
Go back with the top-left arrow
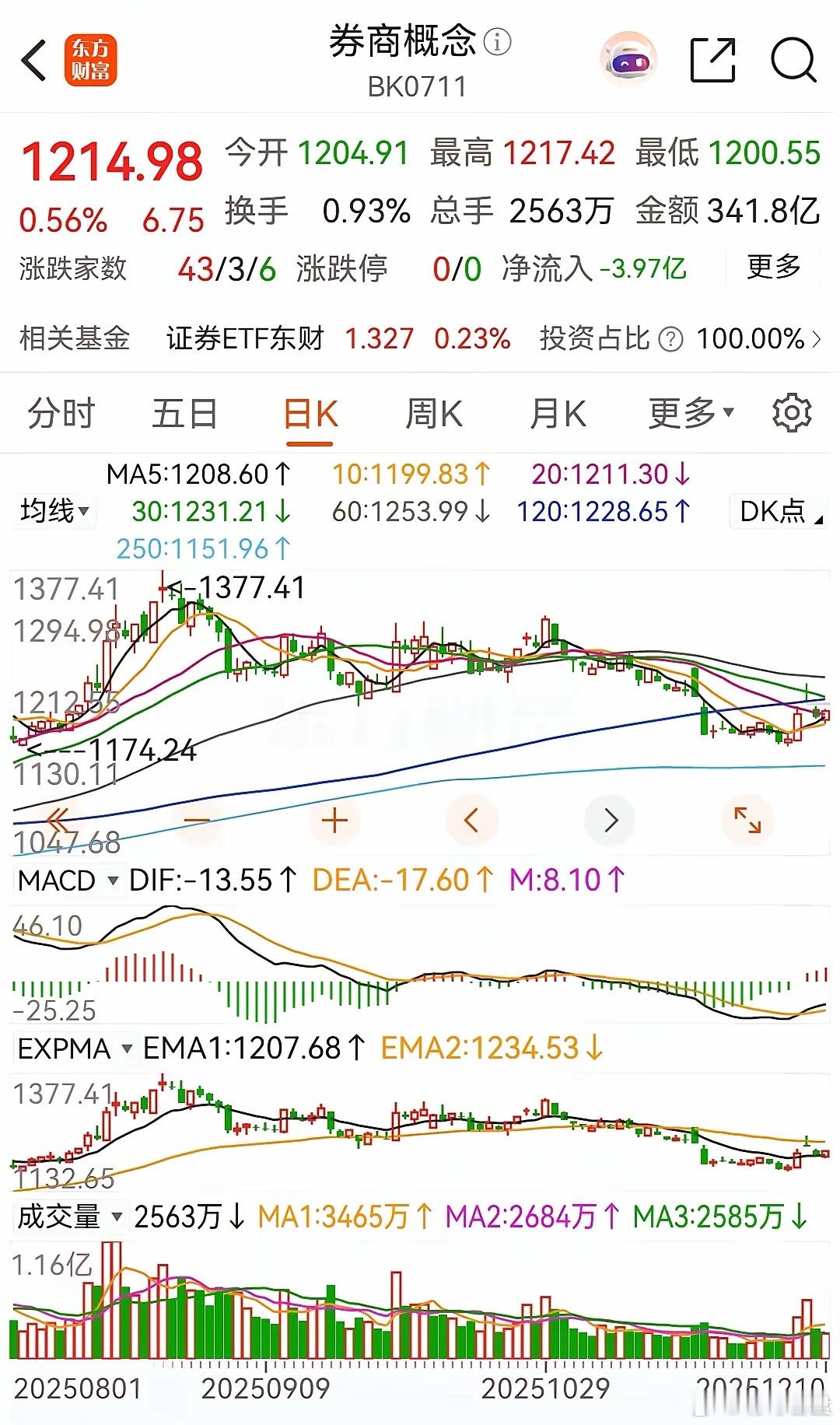point(34,60)
